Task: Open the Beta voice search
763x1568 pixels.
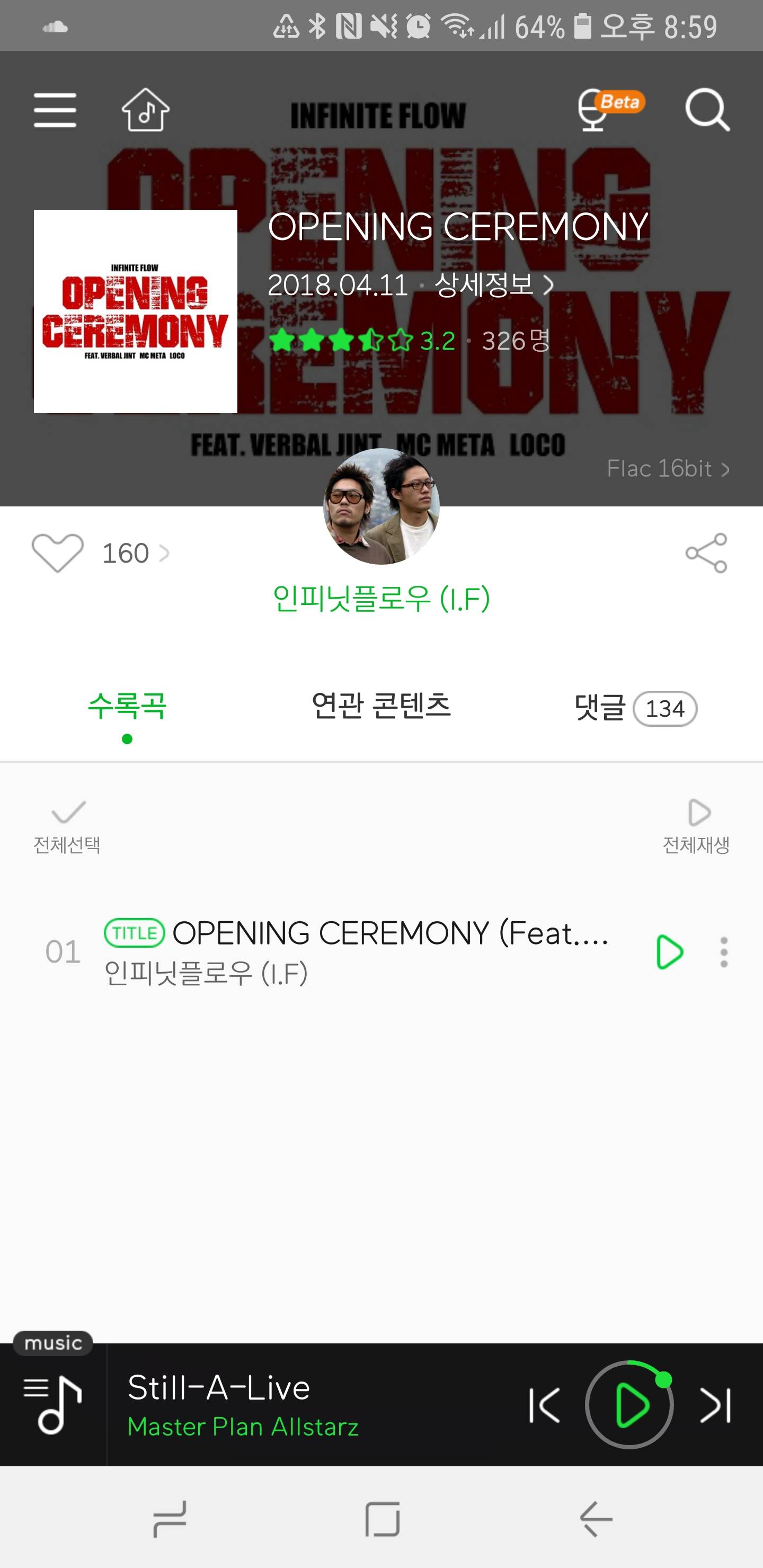Action: tap(608, 110)
